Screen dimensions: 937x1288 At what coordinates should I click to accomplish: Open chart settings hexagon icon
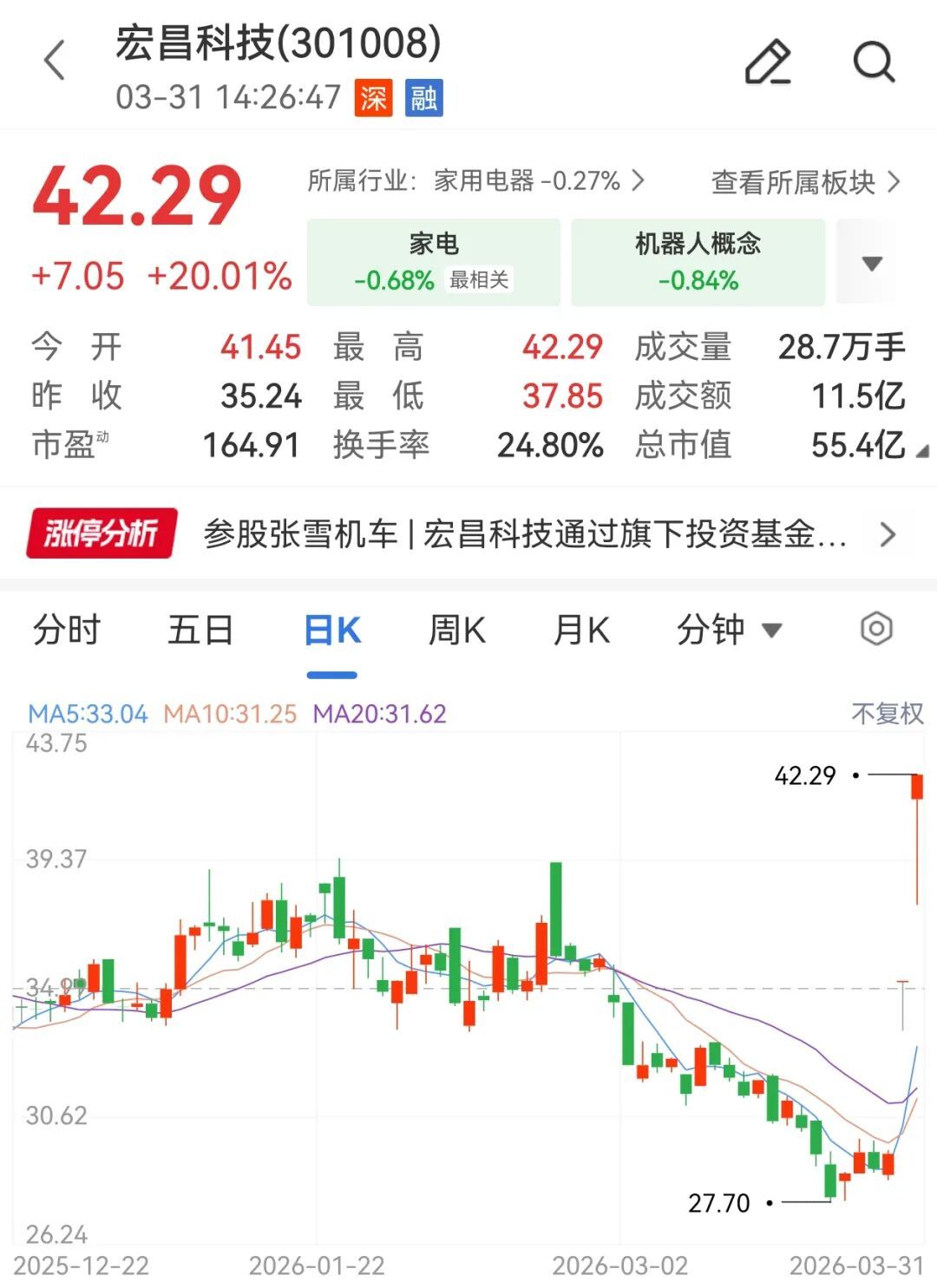[x=876, y=629]
